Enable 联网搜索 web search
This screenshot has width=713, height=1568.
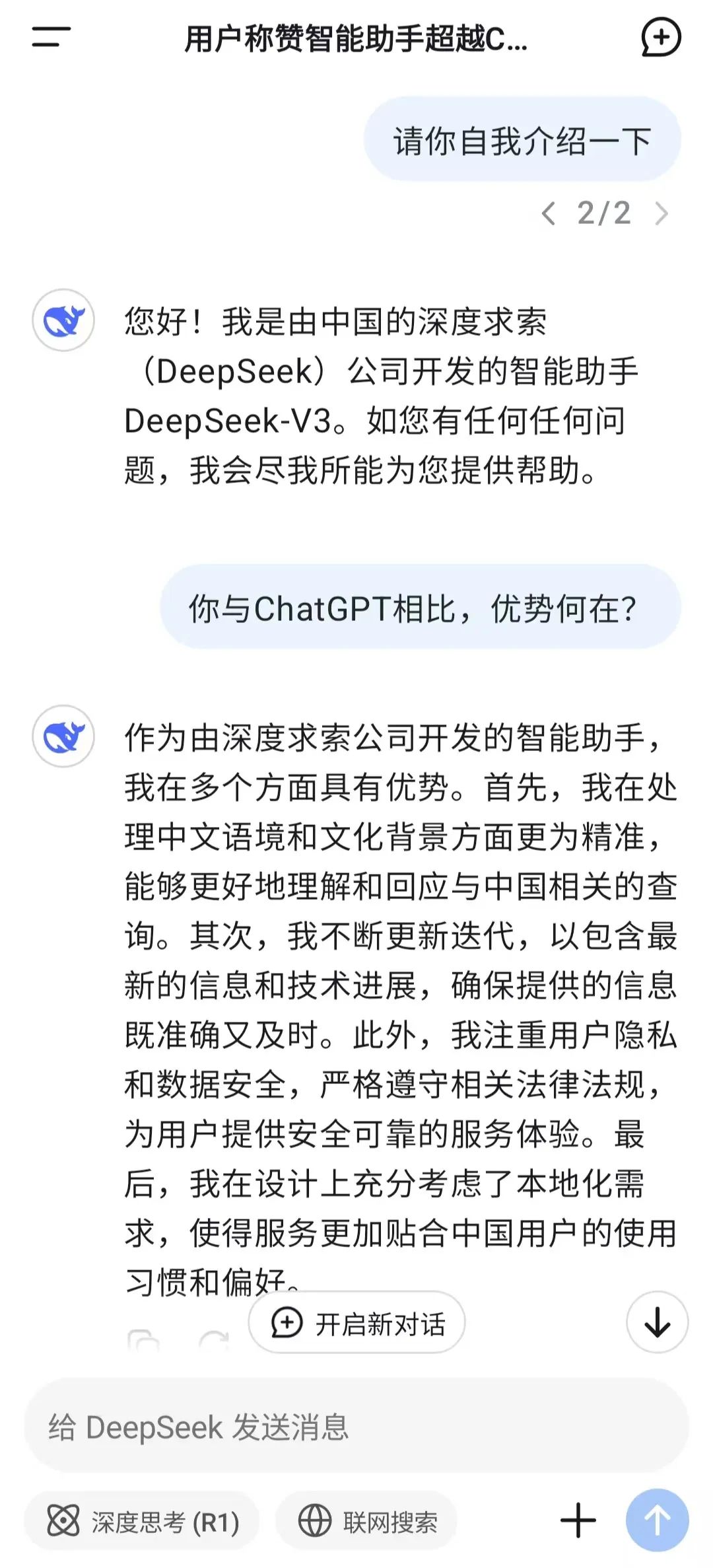tap(367, 1522)
